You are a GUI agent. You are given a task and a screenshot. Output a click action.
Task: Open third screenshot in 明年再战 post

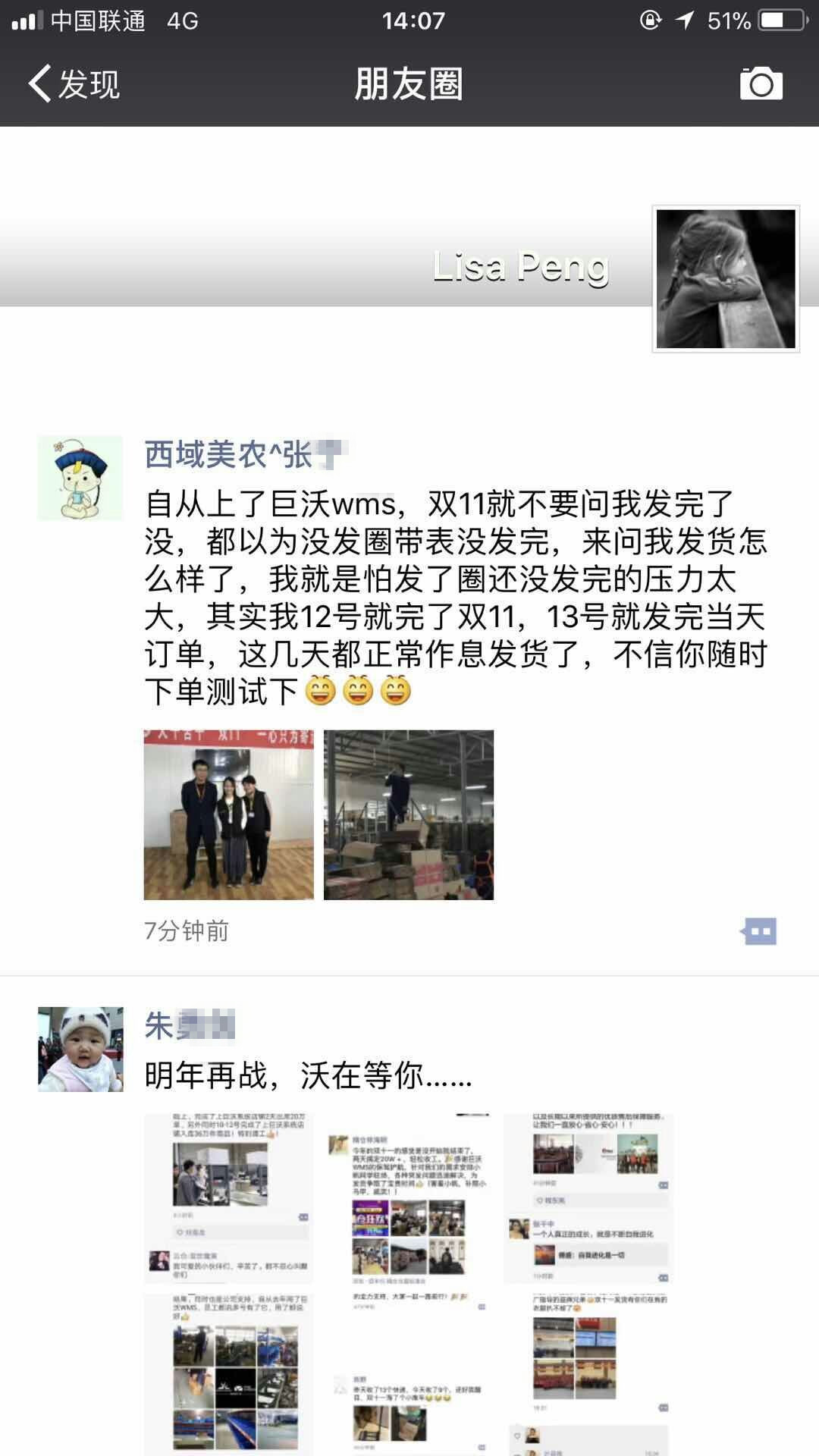[588, 1198]
